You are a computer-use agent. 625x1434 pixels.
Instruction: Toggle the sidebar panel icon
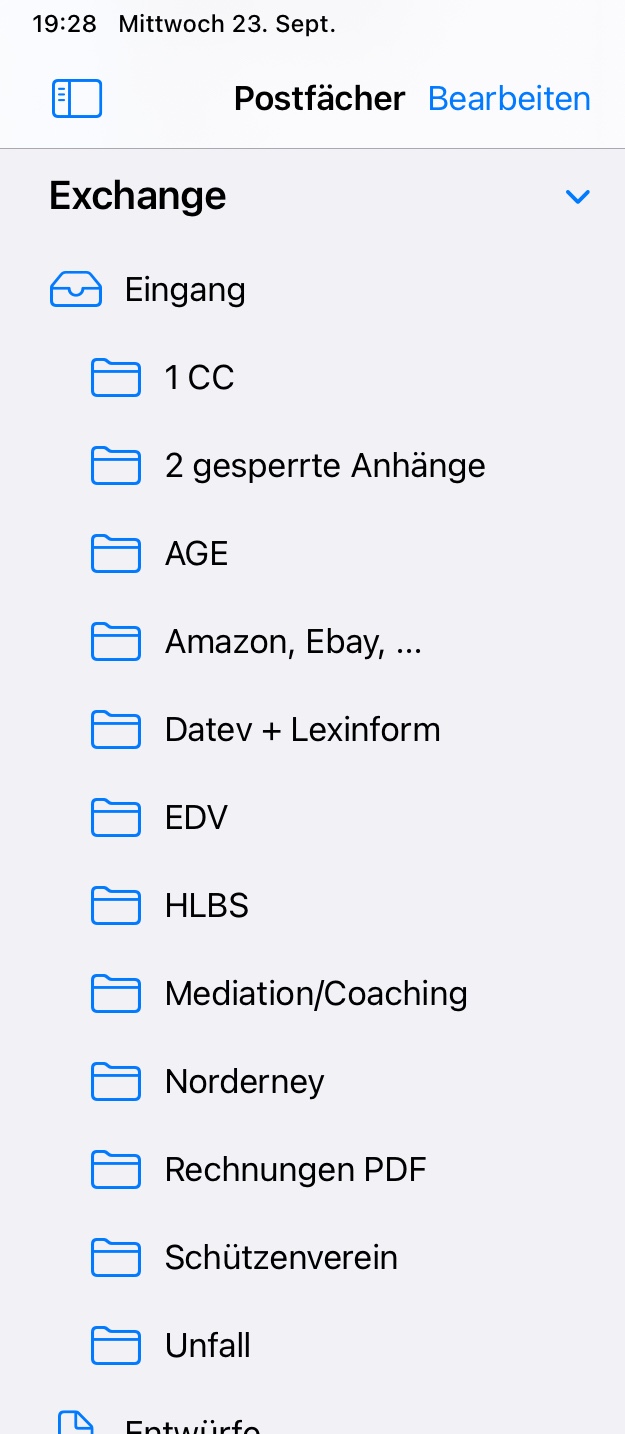point(77,99)
